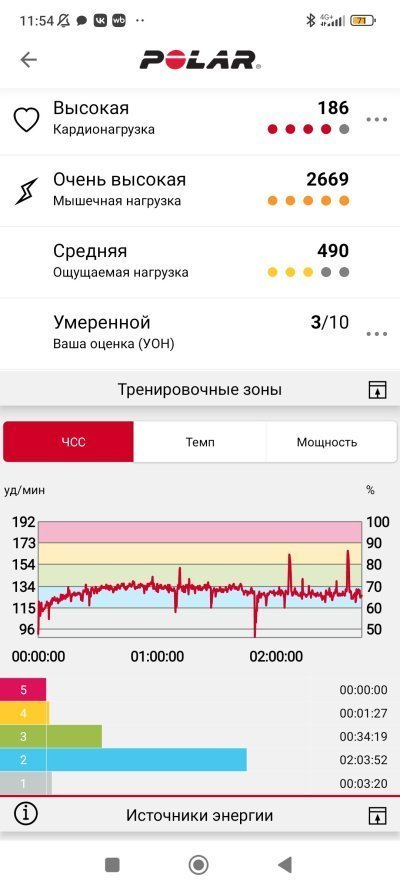This screenshot has width=400, height=889.
Task: Tap the system home button
Action: click(198, 865)
